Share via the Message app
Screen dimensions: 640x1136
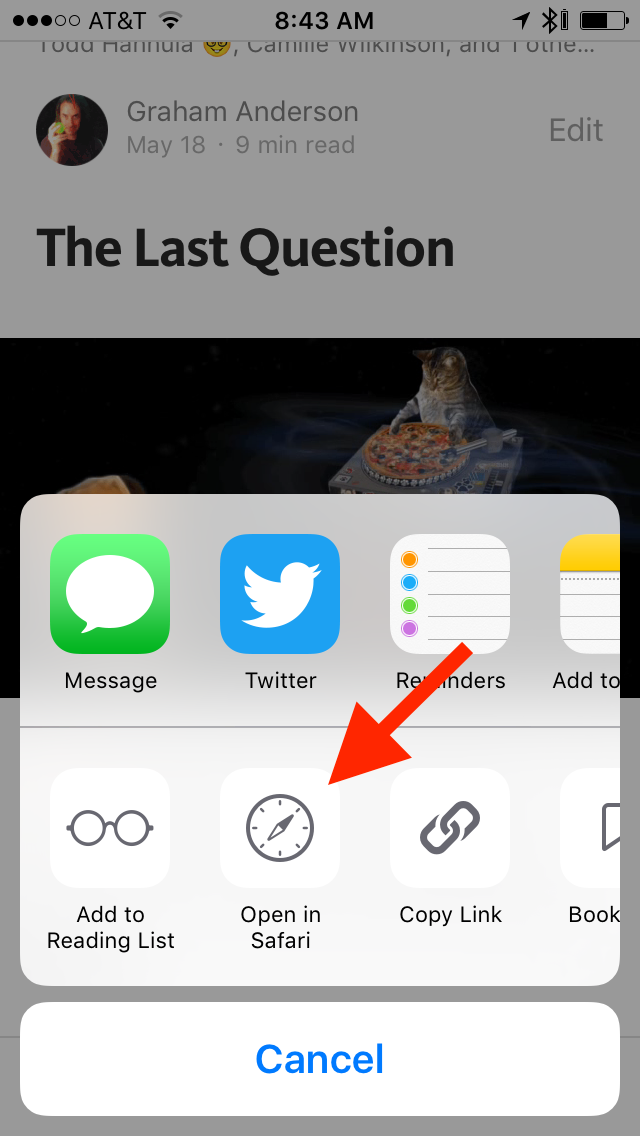(110, 594)
